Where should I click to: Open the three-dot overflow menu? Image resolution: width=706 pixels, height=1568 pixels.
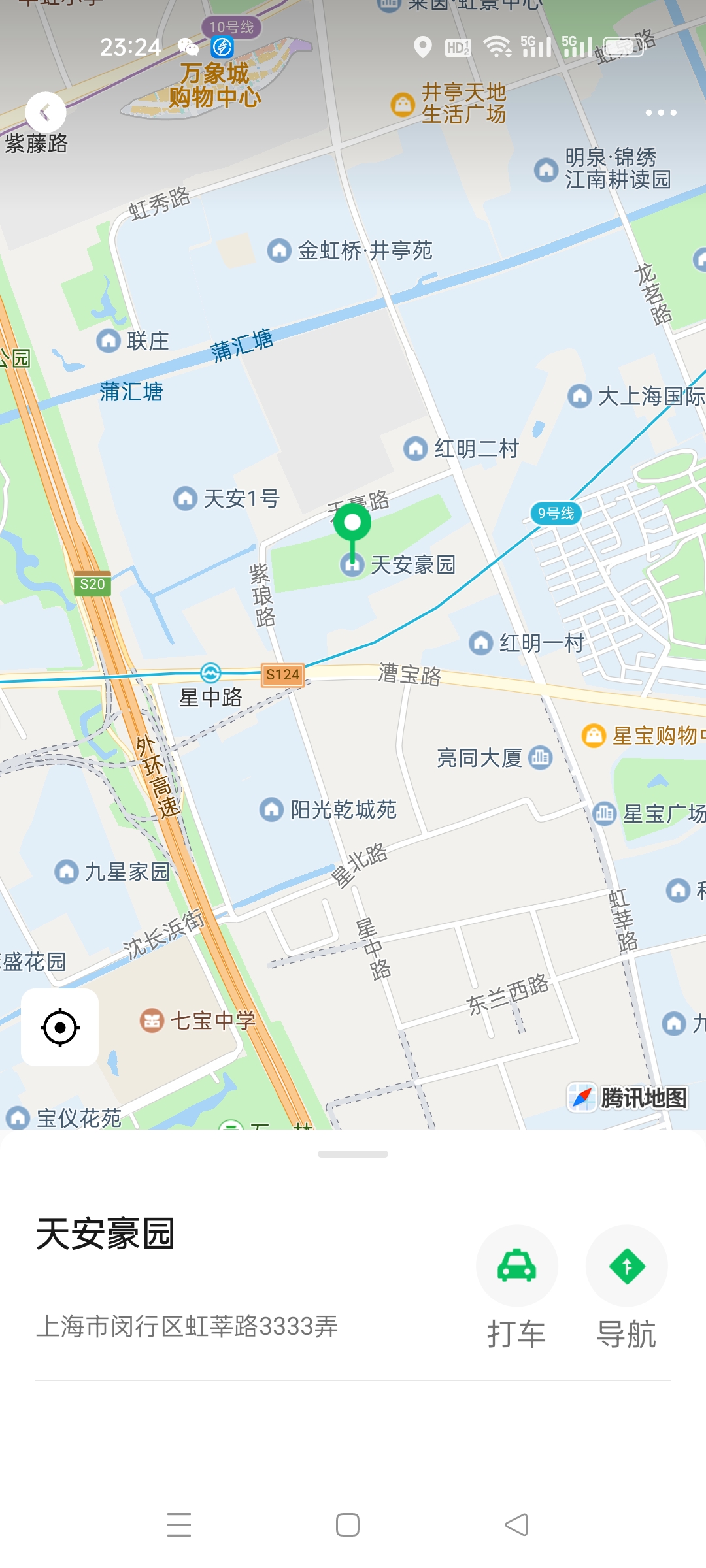[x=660, y=113]
